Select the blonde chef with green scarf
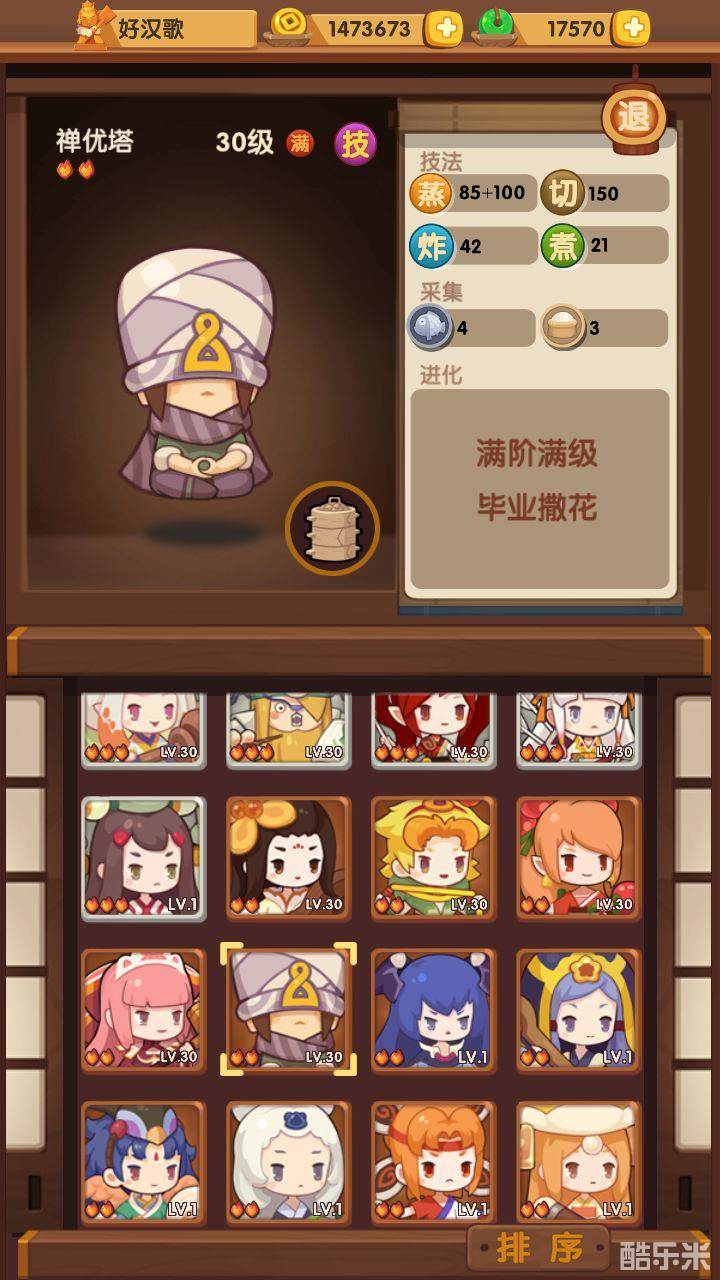 (x=434, y=858)
